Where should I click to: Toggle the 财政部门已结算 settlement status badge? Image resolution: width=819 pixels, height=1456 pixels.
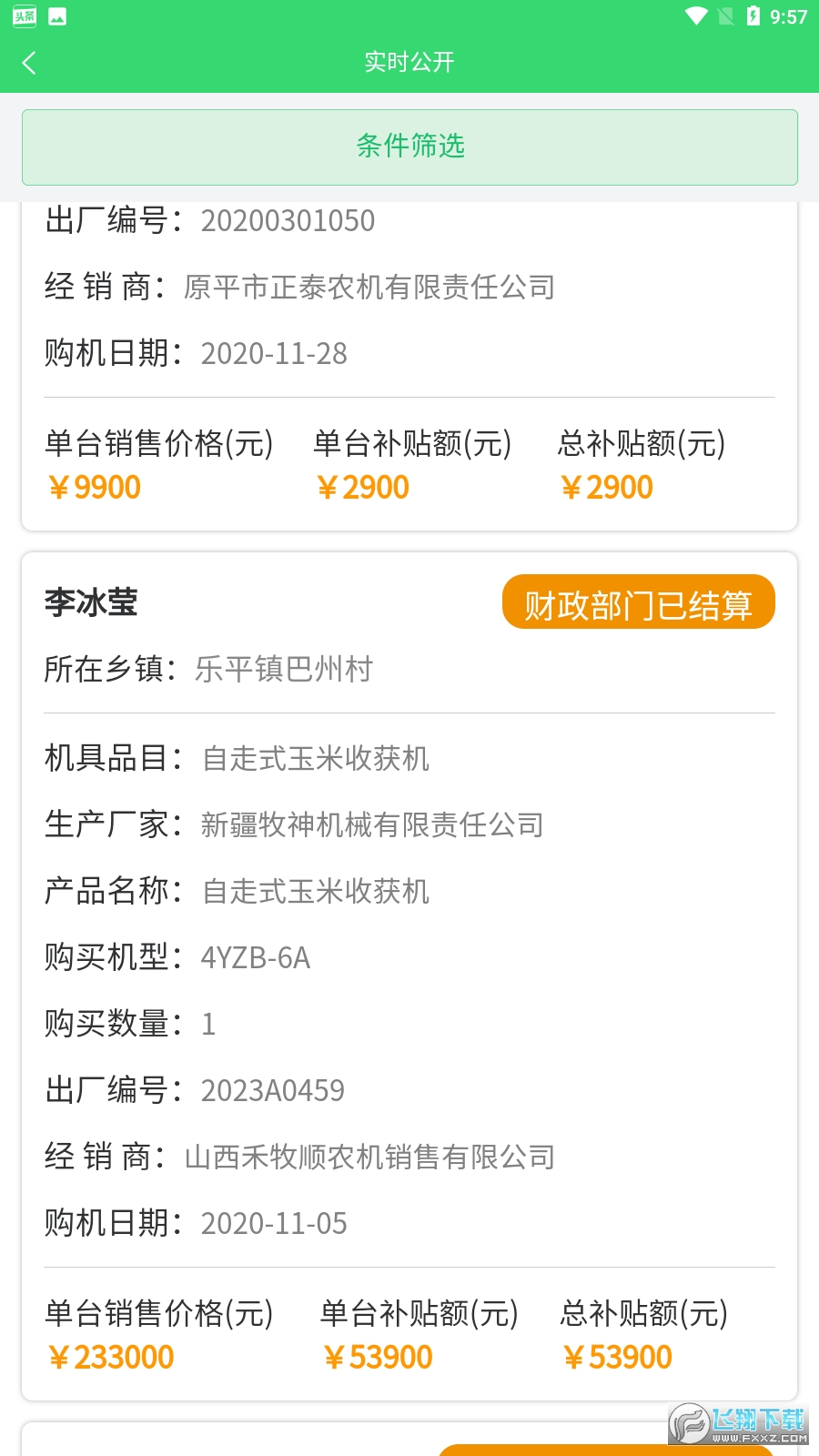click(639, 602)
